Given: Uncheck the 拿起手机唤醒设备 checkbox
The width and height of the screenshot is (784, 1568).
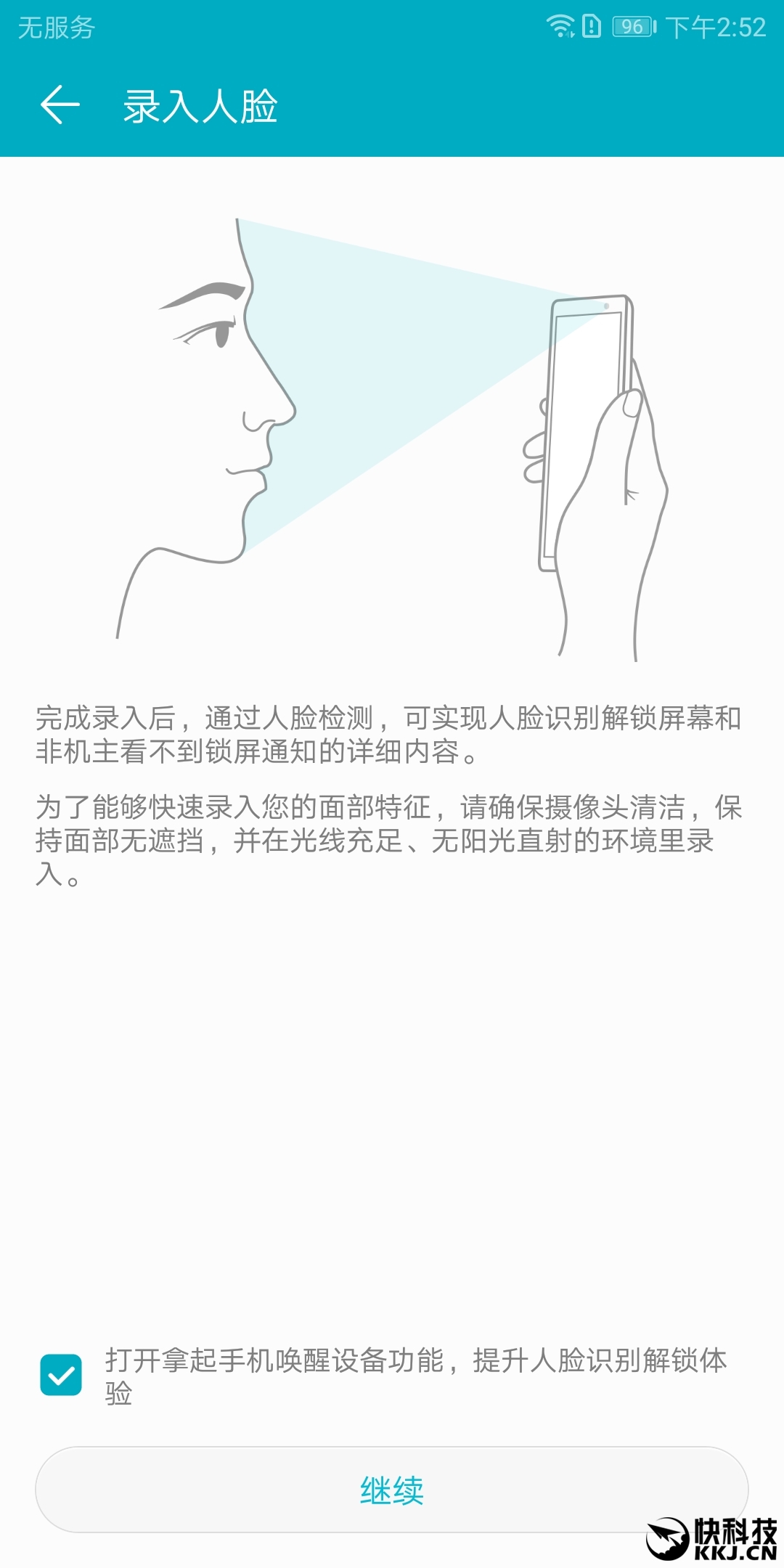Looking at the screenshot, I should (x=61, y=1375).
